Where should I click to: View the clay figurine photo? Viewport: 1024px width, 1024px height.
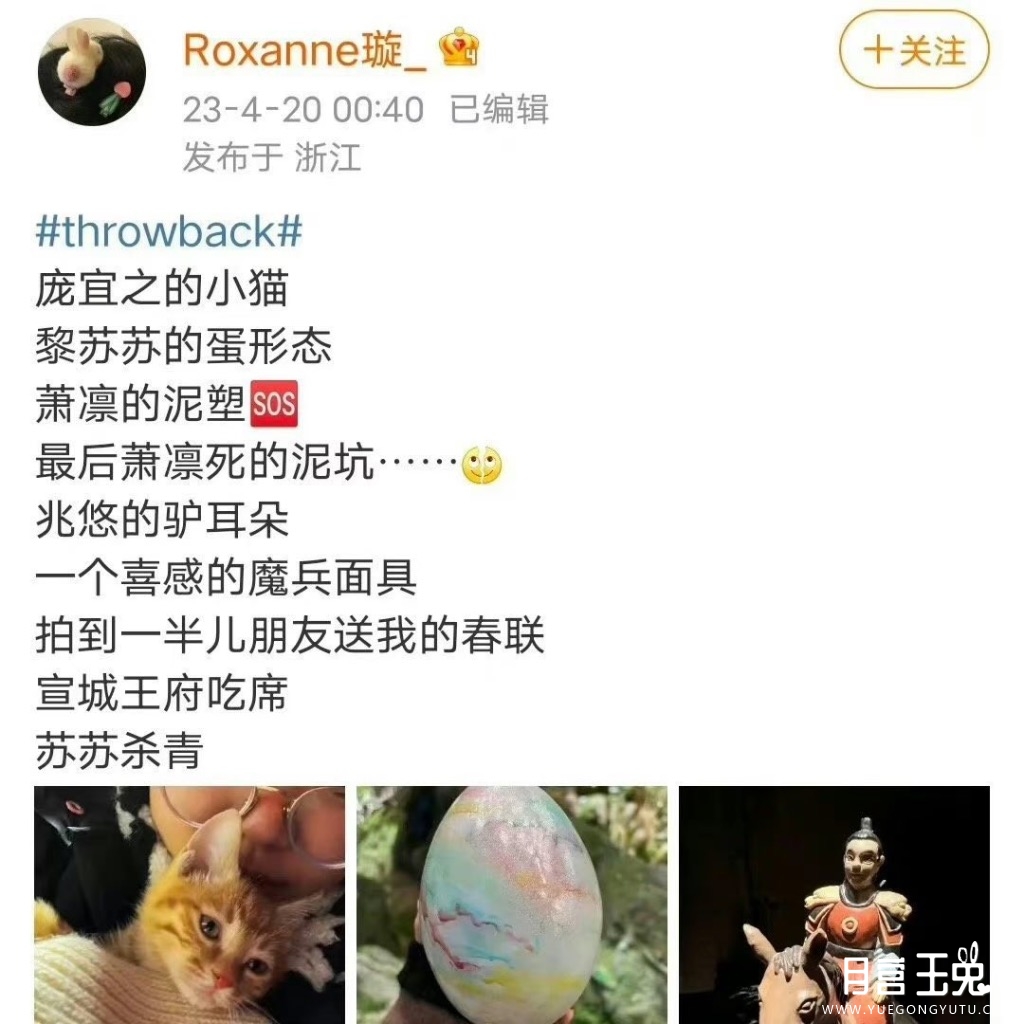(x=833, y=904)
